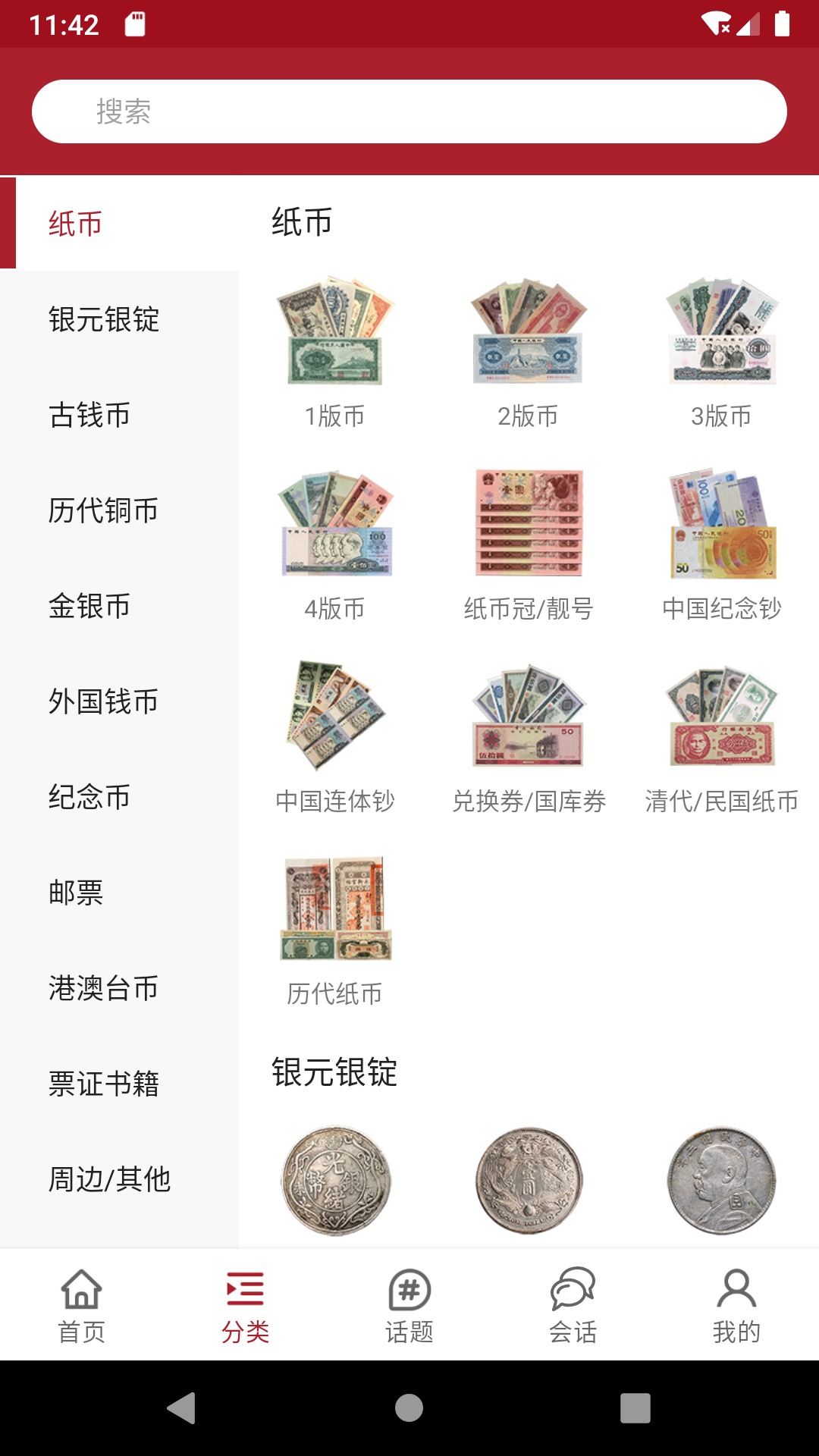
Task: Select 港澳台币 in the sidebar
Action: 104,988
